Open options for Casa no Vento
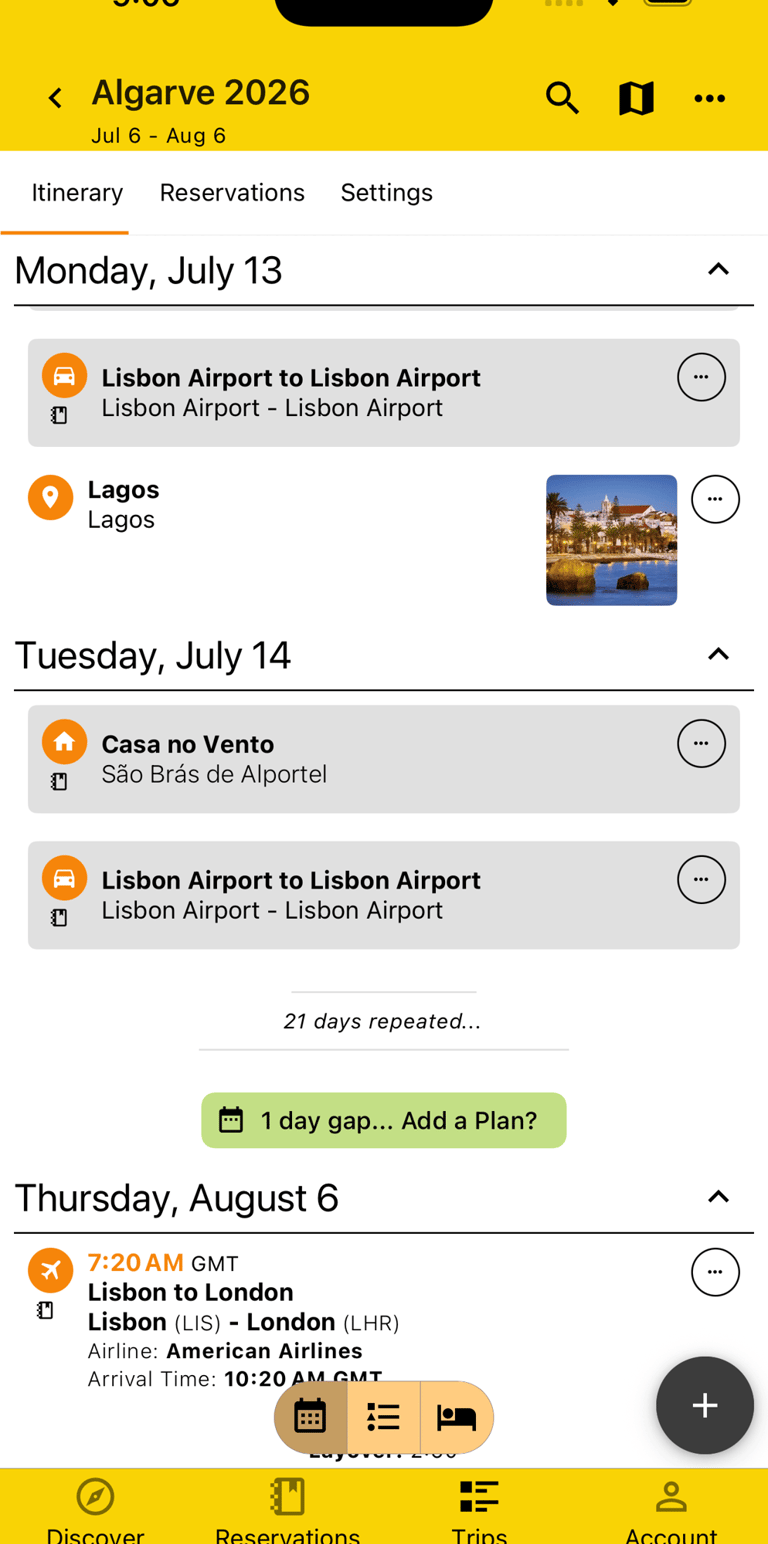The height and width of the screenshot is (1544, 768). pos(701,743)
